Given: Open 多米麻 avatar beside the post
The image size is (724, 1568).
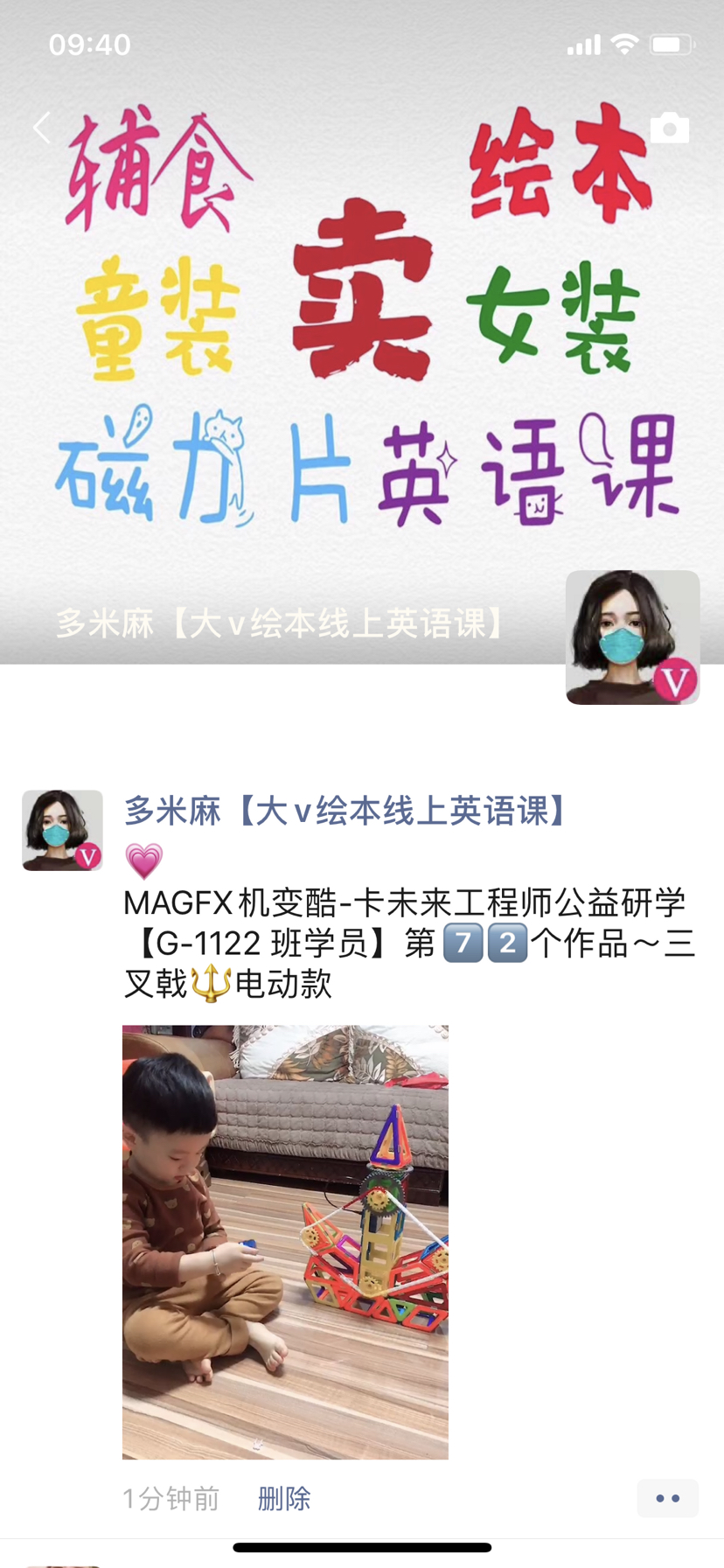Looking at the screenshot, I should (62, 830).
